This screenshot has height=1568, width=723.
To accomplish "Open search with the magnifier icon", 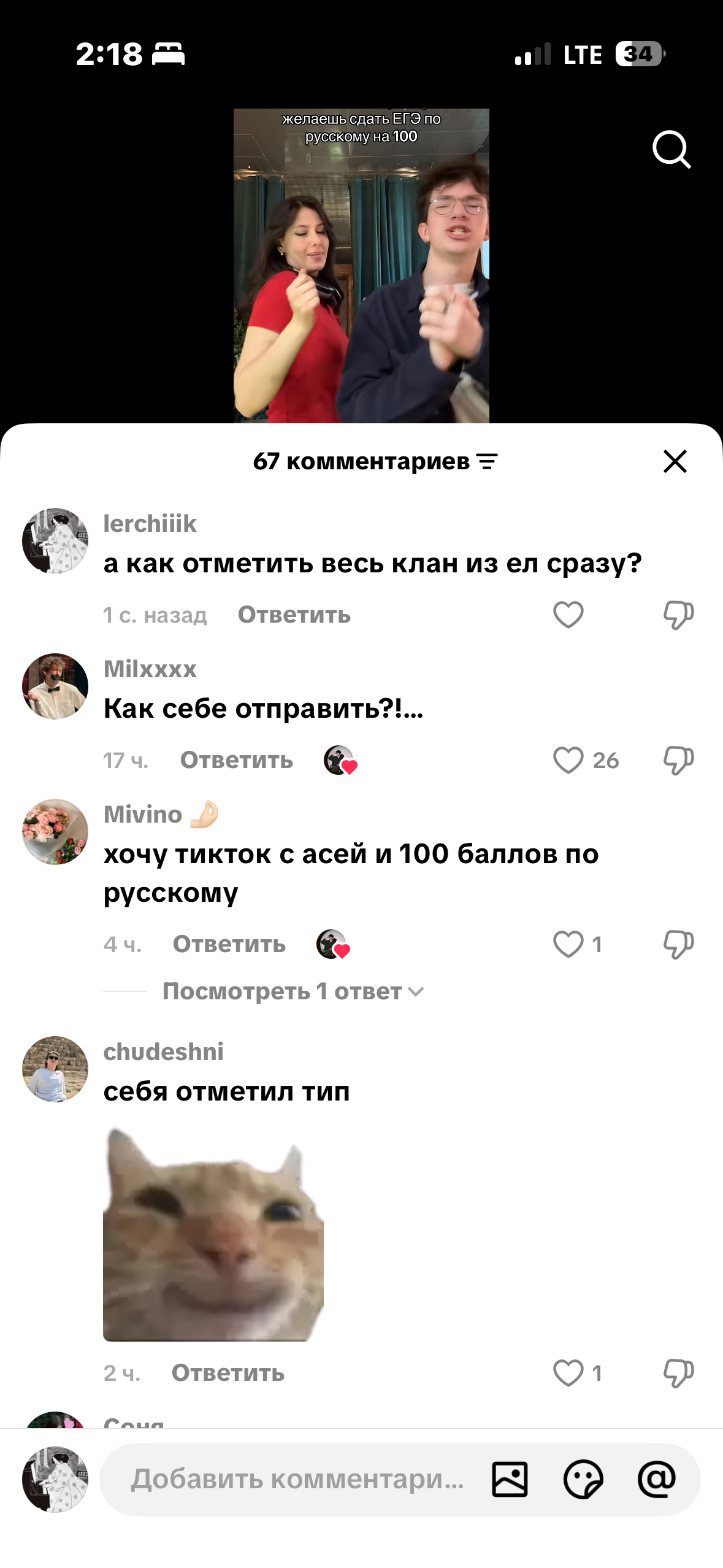I will (671, 149).
